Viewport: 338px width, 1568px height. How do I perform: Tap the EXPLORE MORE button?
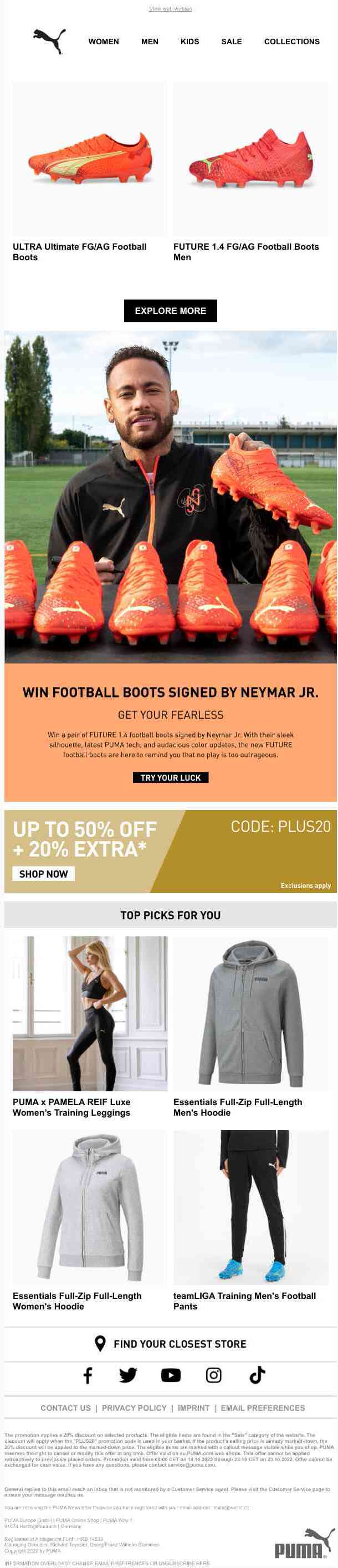pos(170,311)
